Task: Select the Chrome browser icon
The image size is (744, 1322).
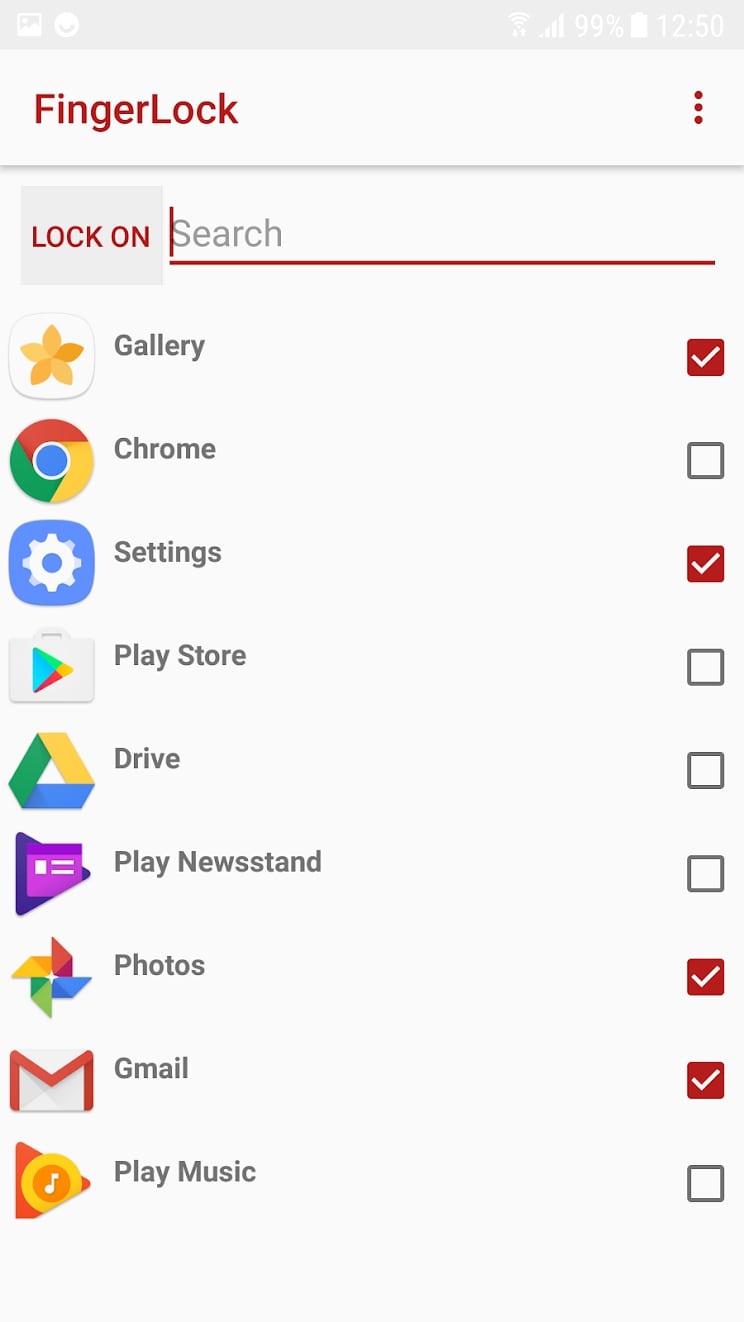Action: point(51,460)
